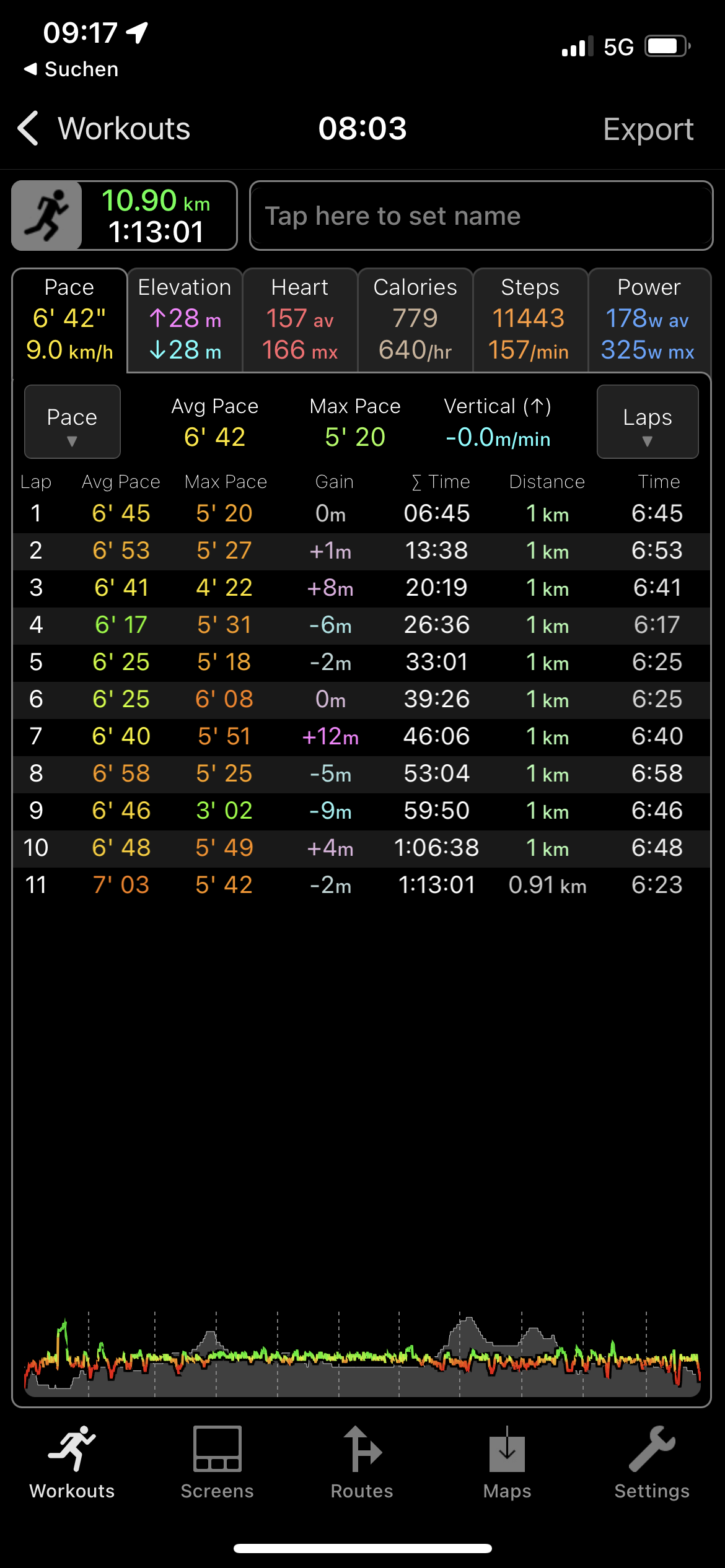Select the Elevation stats tab

[x=185, y=320]
